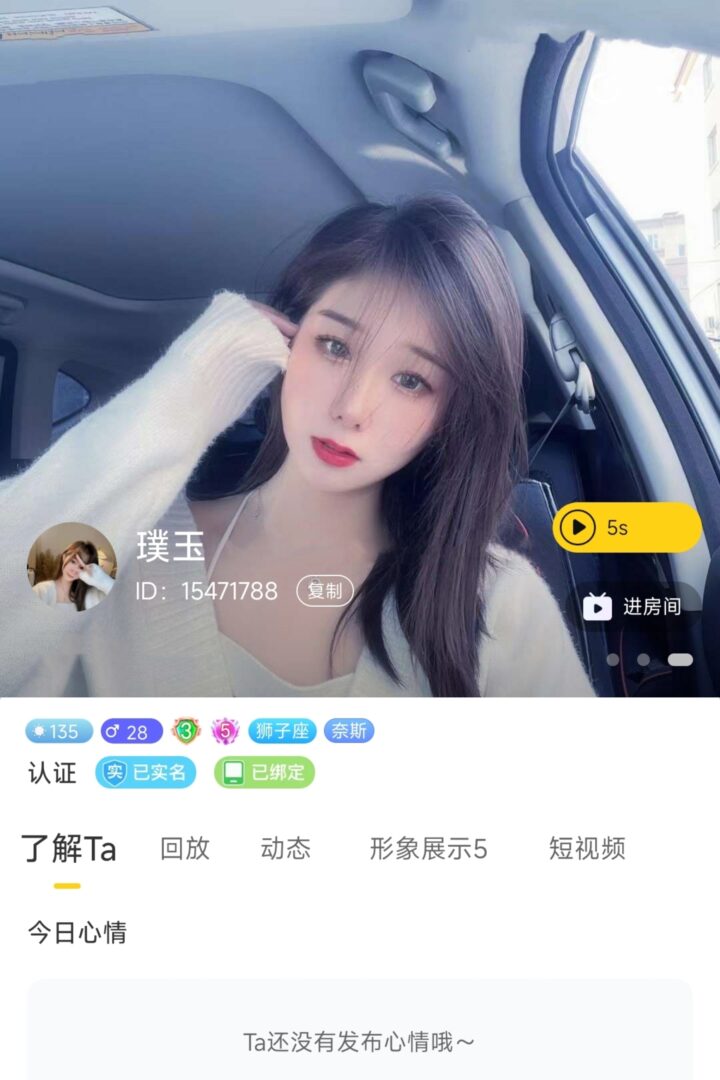Tap the 狮子座 zodiac tag
Screen dimensions: 720x1080
pos(283,731)
